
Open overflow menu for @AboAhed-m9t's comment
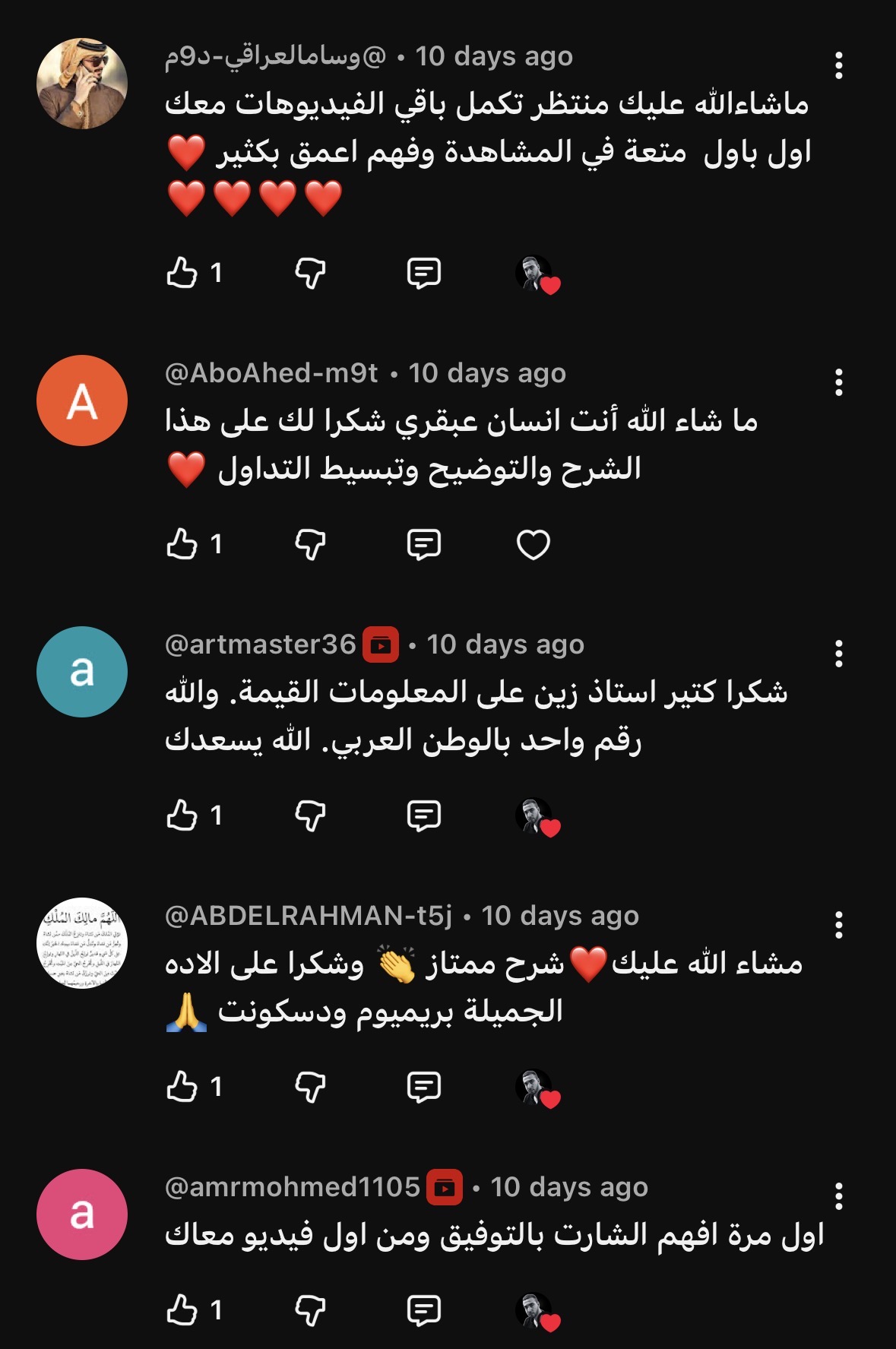coord(838,382)
